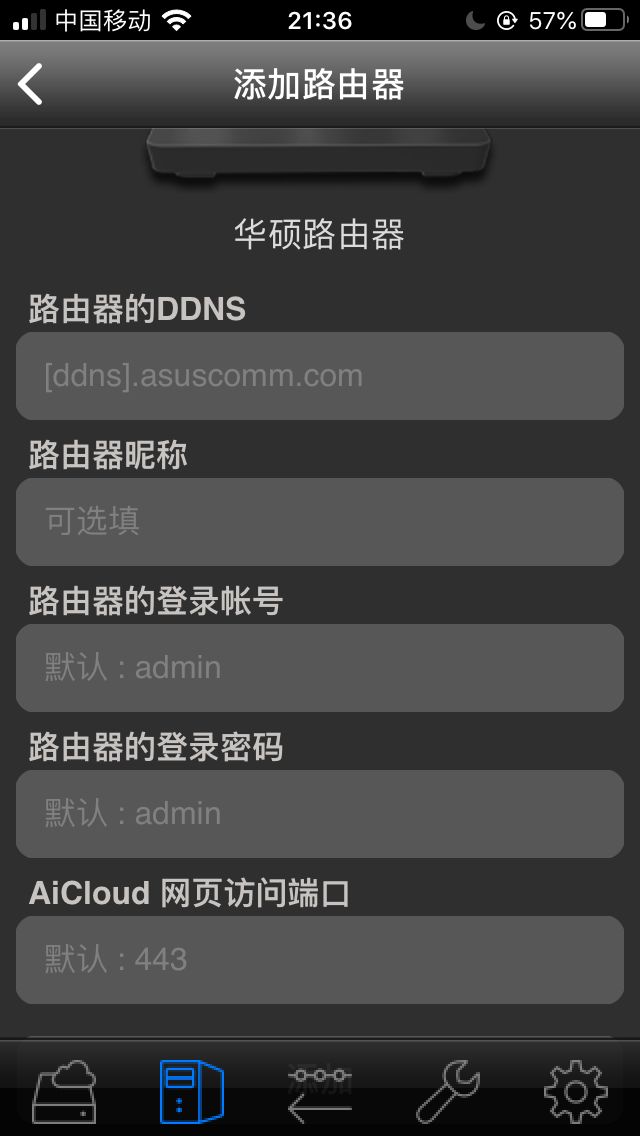Go back from the 添加路由器 screen

[30, 84]
